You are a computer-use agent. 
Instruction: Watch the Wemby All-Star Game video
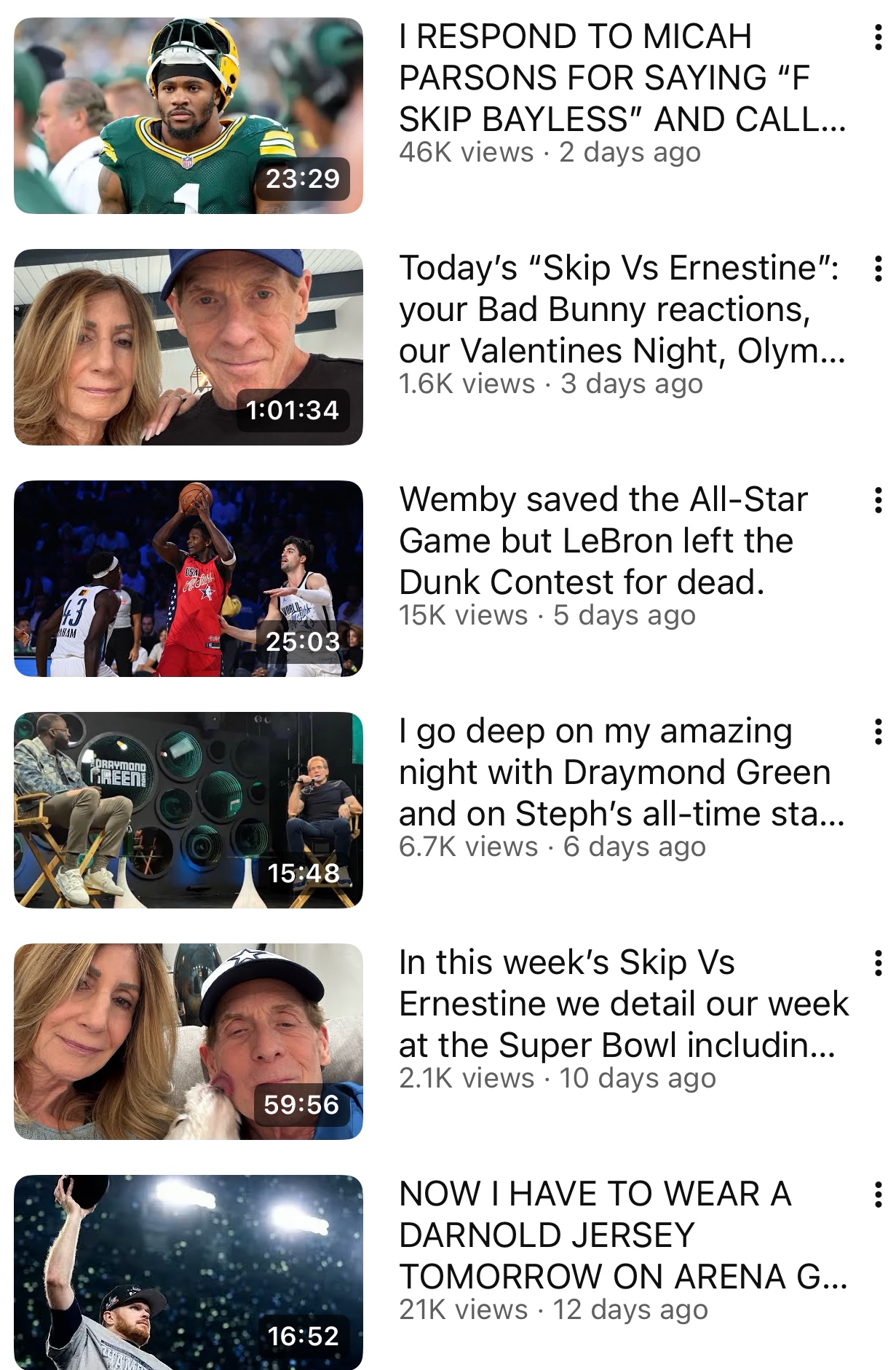[x=188, y=579]
